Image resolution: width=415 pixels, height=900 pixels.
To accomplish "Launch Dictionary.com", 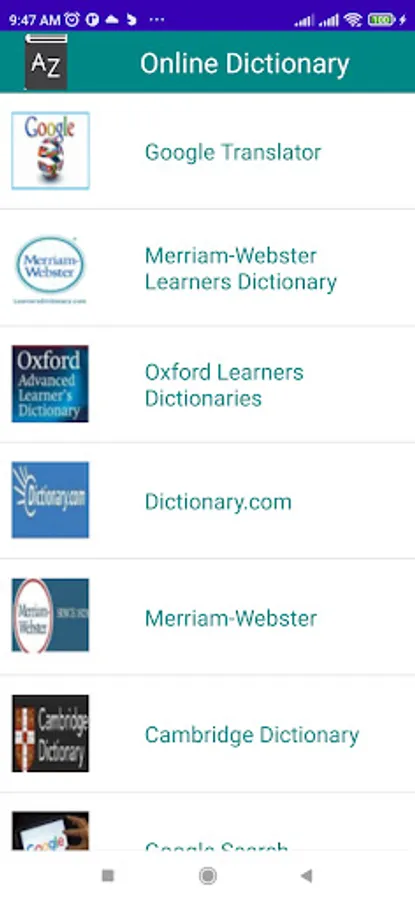I will pyautogui.click(x=207, y=501).
